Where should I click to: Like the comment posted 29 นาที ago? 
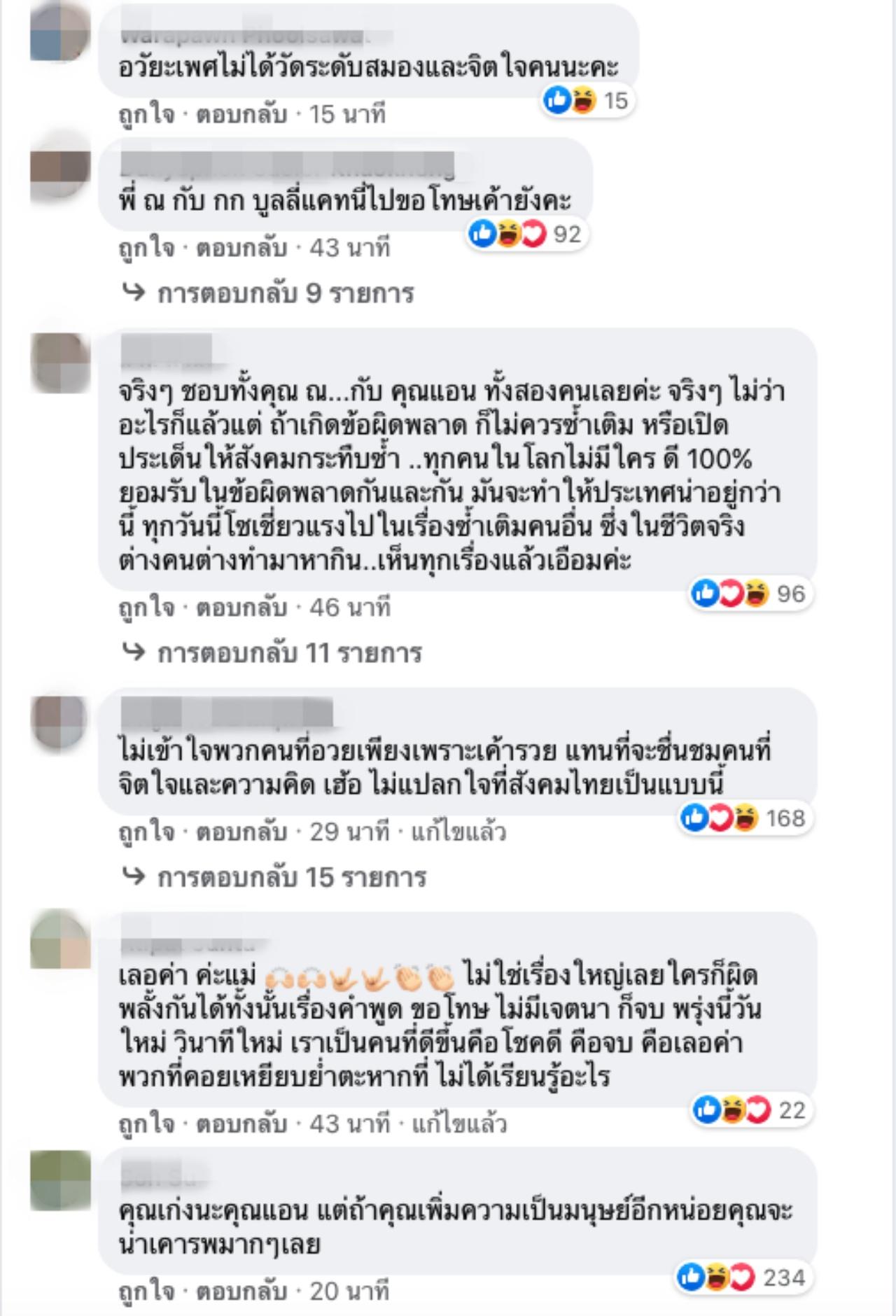point(146,832)
